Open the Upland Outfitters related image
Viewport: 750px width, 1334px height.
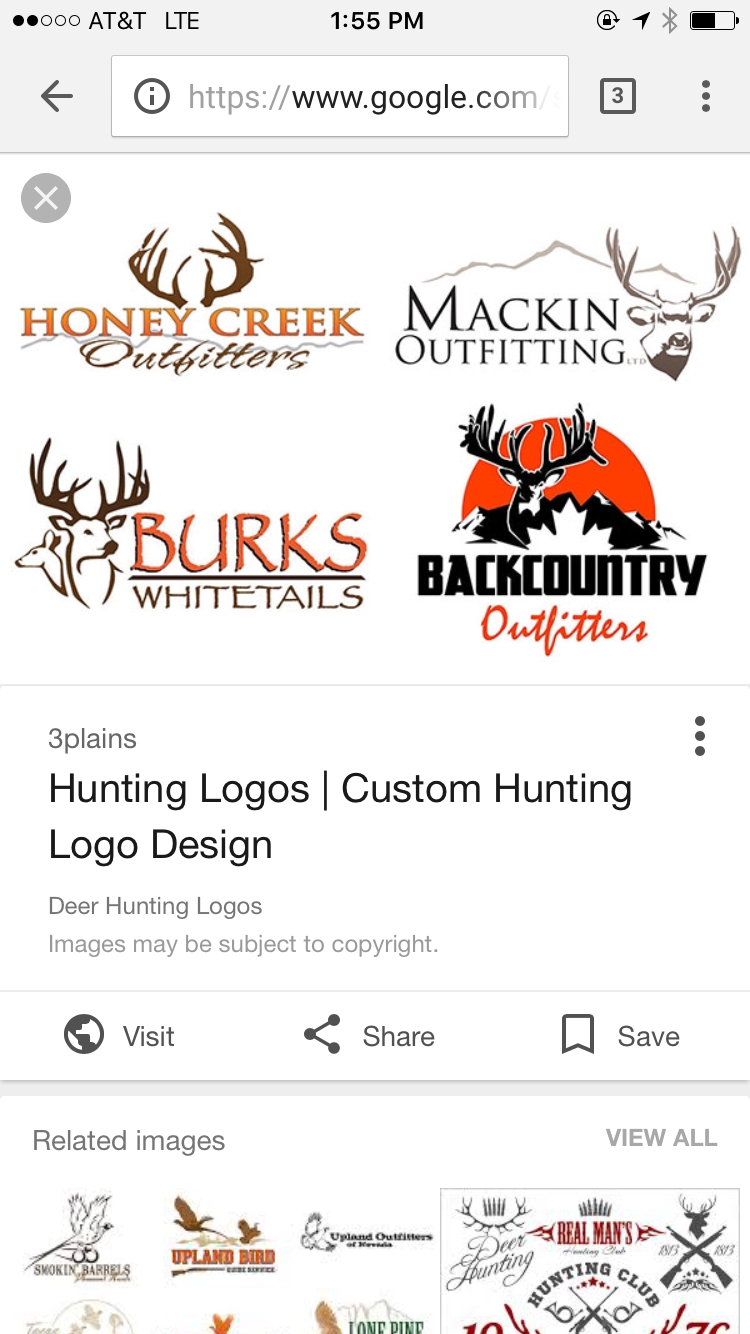[x=366, y=1238]
